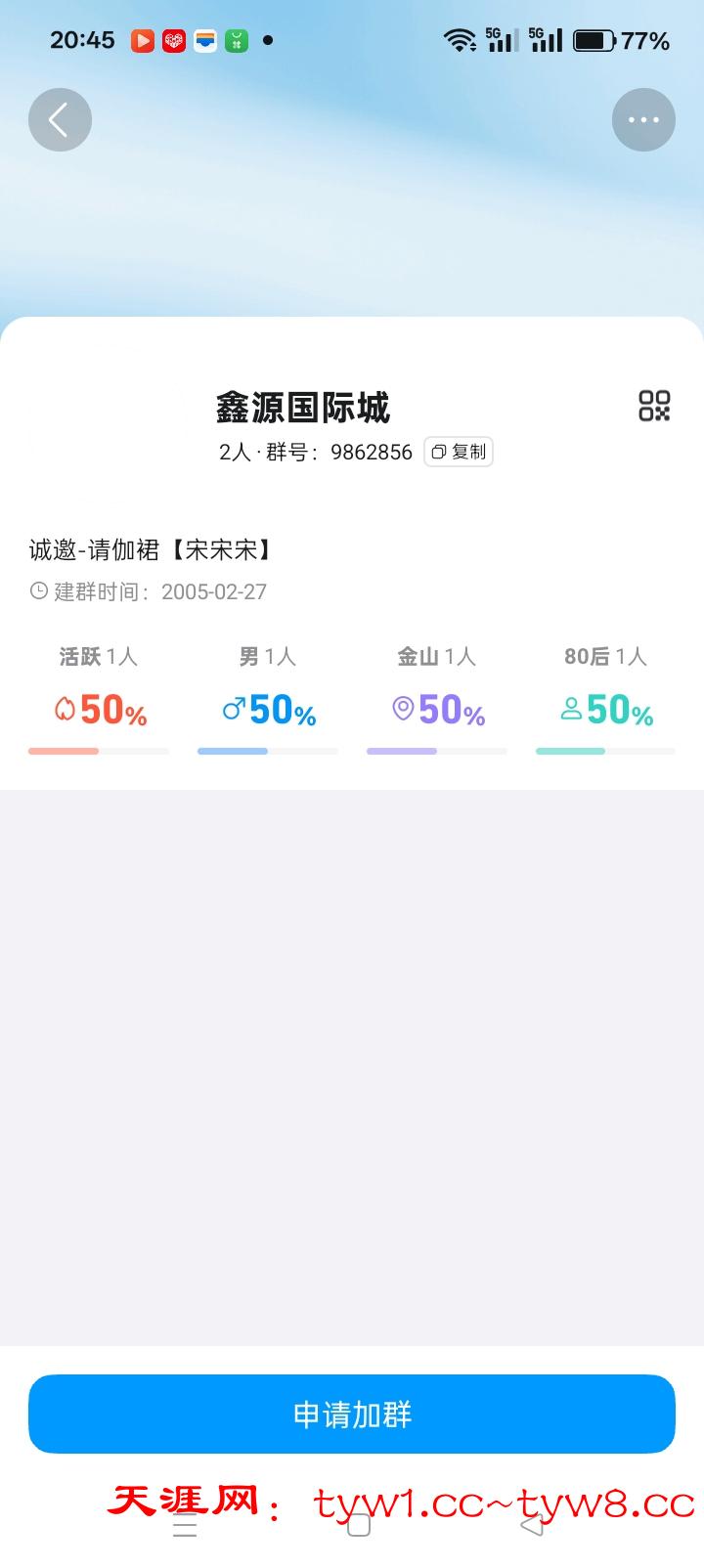This screenshot has height=1568, width=704.
Task: Copy the group number with 复制
Action: tap(459, 452)
